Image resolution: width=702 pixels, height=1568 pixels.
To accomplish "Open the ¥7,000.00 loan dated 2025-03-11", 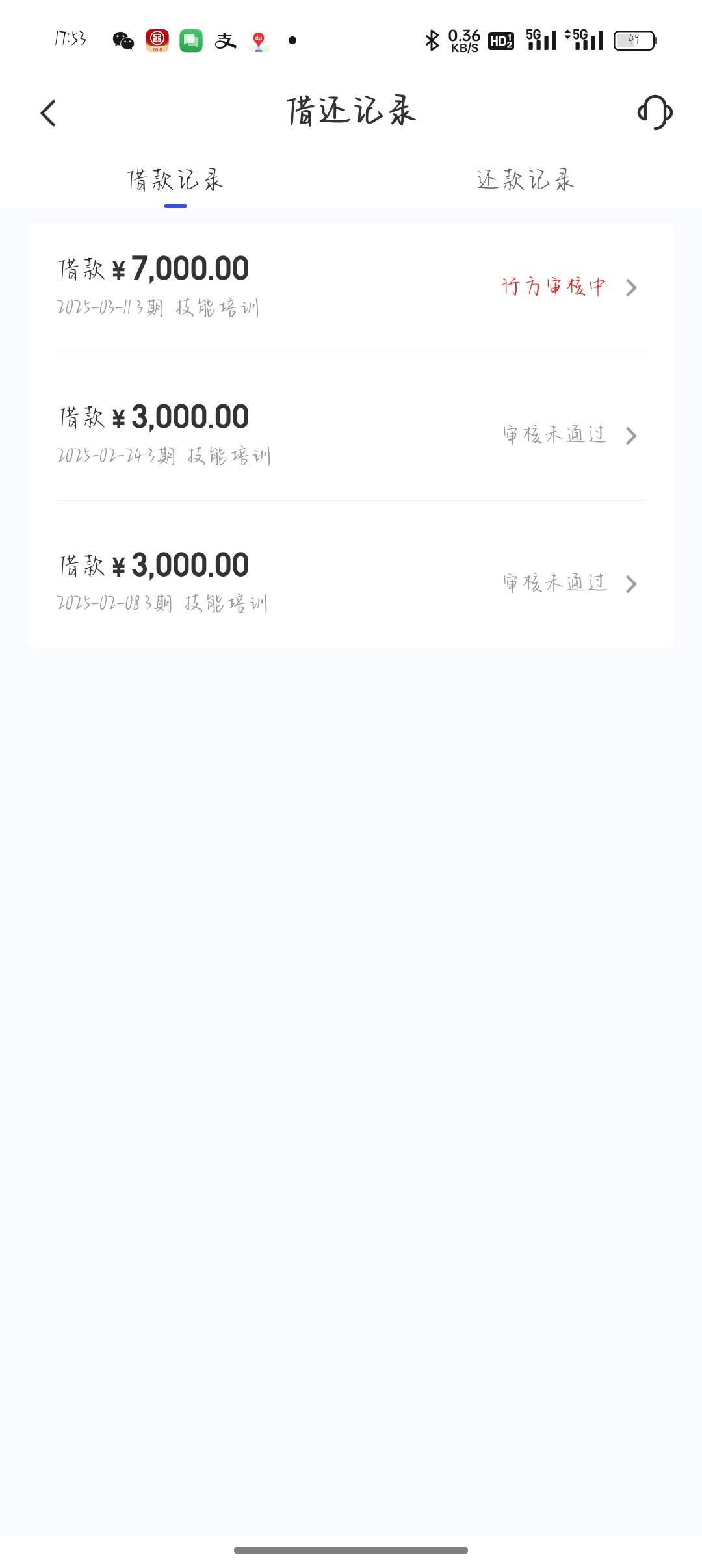I will click(x=351, y=287).
